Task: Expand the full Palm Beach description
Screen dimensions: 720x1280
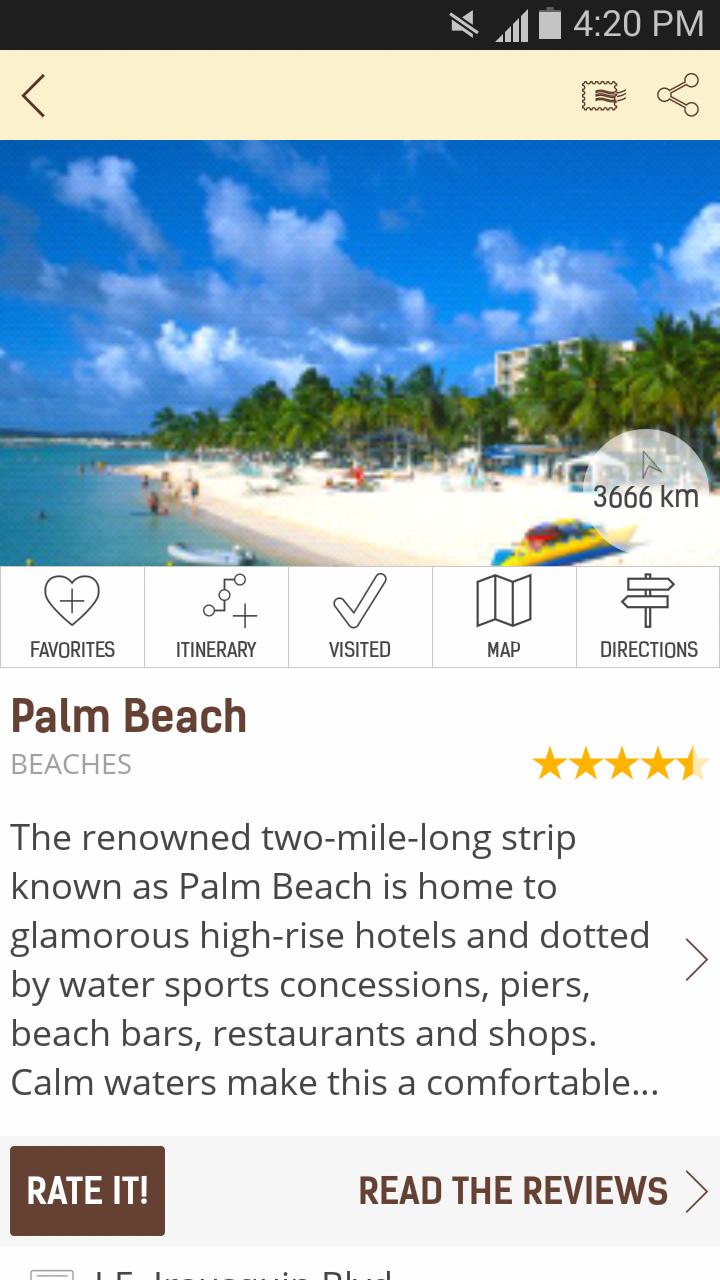Action: tap(696, 960)
